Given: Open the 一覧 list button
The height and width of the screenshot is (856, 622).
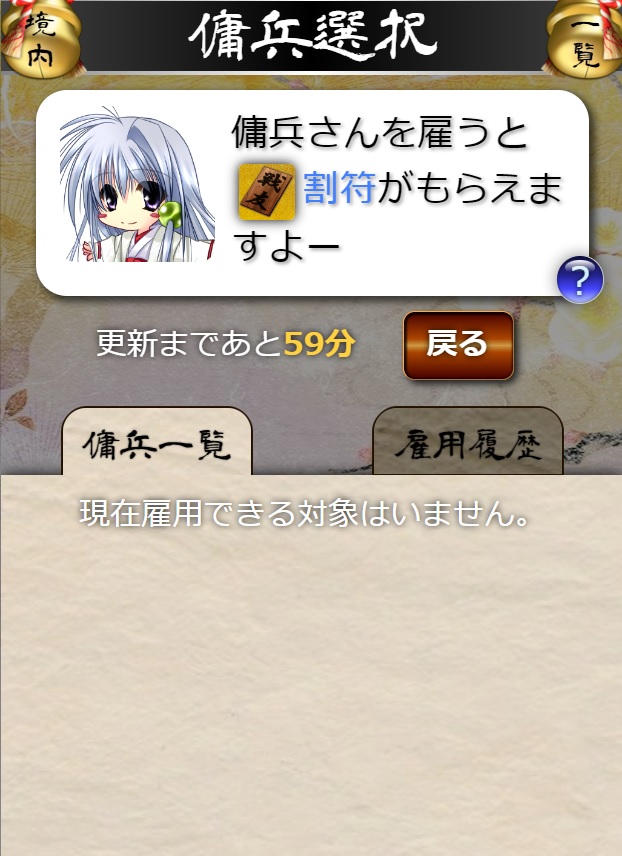Looking at the screenshot, I should 585,40.
